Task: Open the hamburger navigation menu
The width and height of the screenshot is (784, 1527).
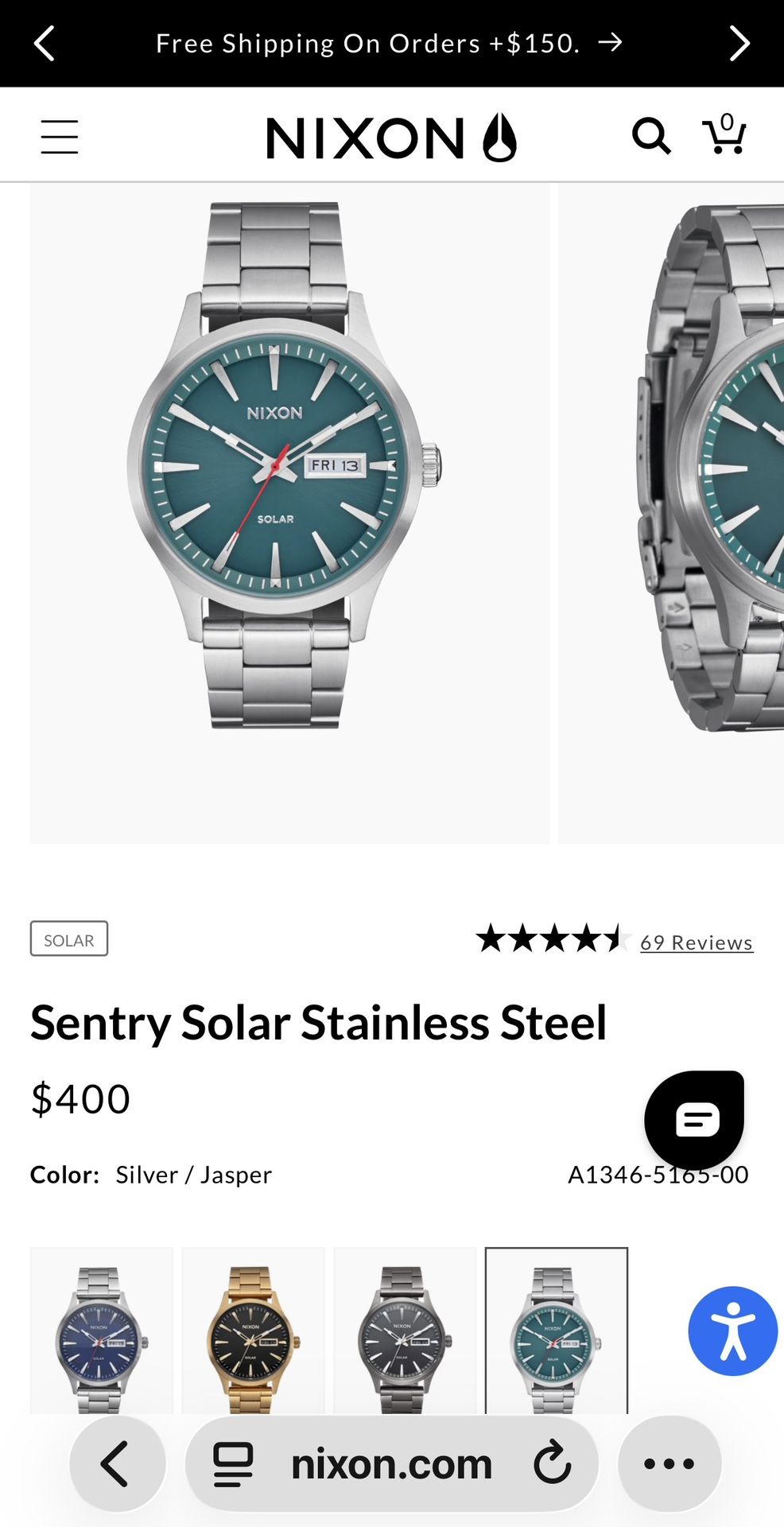Action: (59, 135)
